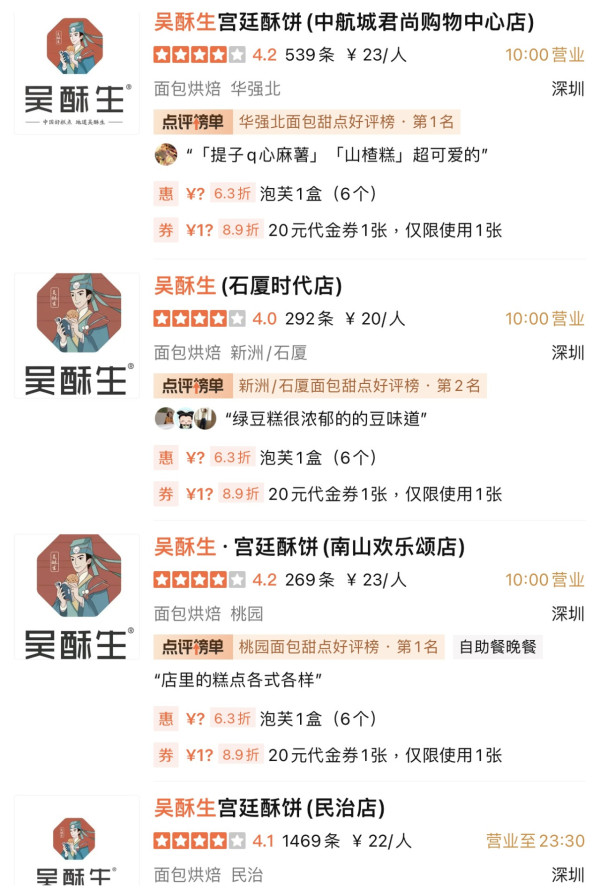The height and width of the screenshot is (896, 600).
Task: Open 吴酥生 南山欢乐颂店 listing
Action: pyautogui.click(x=310, y=547)
